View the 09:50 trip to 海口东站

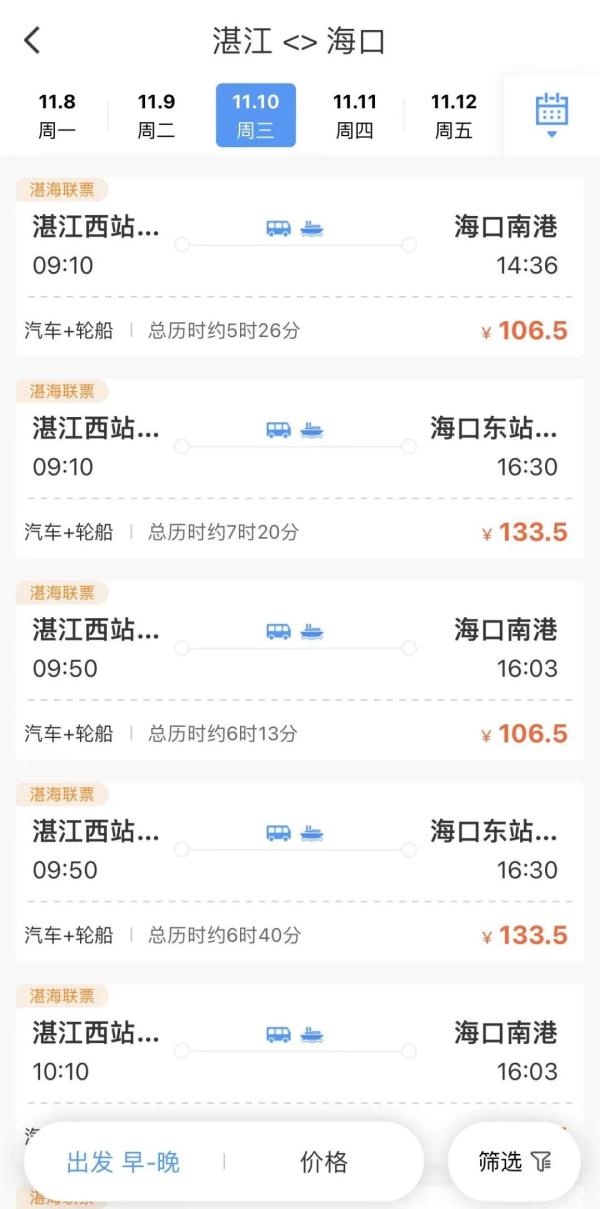pos(300,871)
